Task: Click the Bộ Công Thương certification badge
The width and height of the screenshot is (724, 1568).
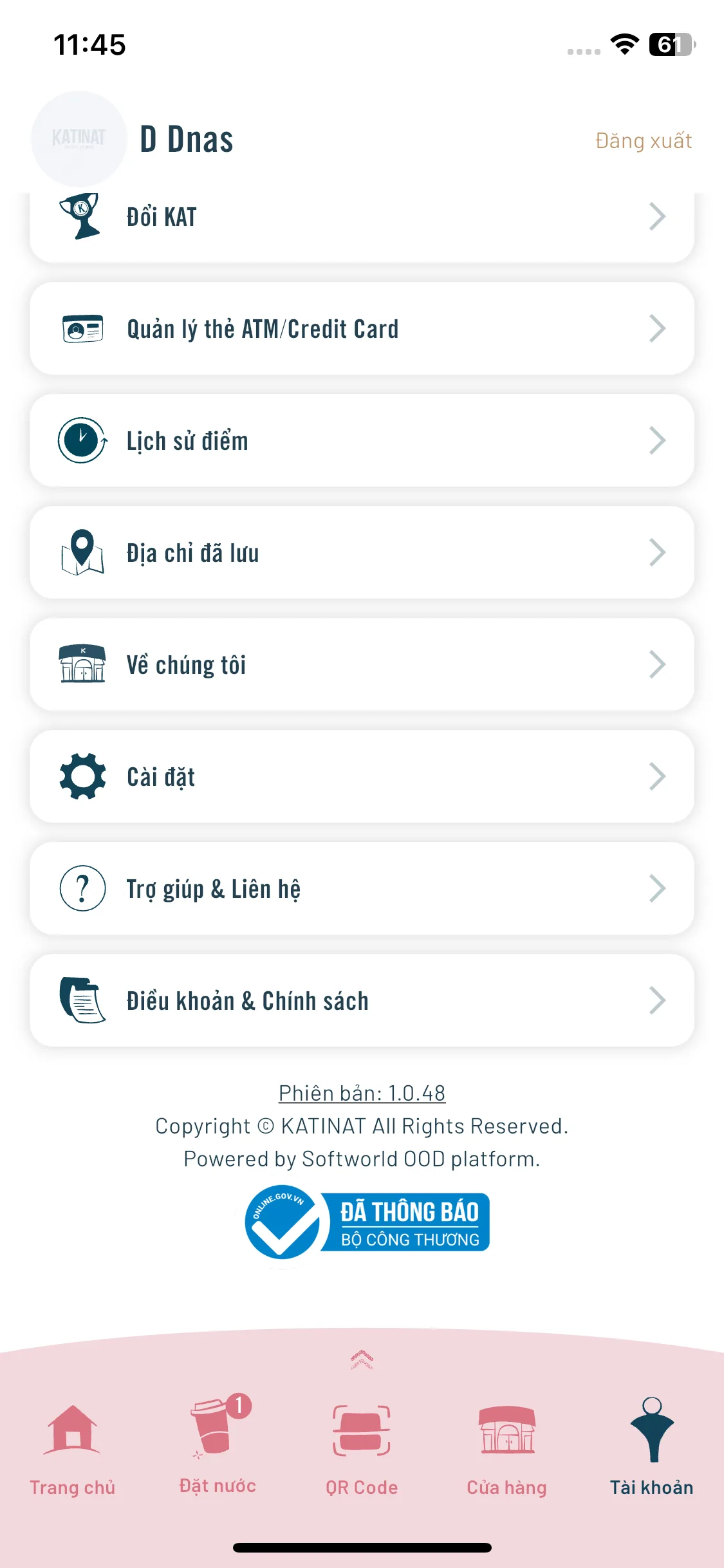Action: 367,1221
